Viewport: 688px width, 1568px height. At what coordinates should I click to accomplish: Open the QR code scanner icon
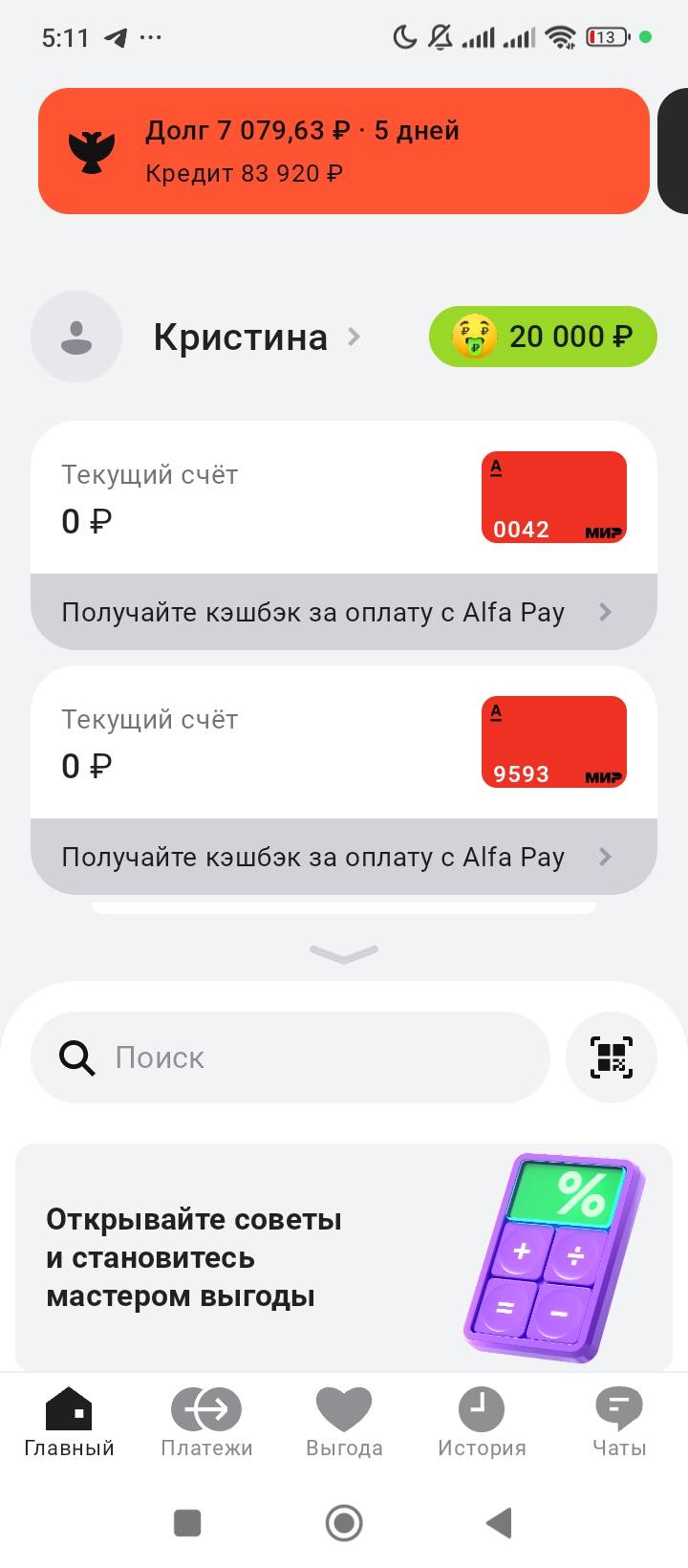click(612, 1057)
